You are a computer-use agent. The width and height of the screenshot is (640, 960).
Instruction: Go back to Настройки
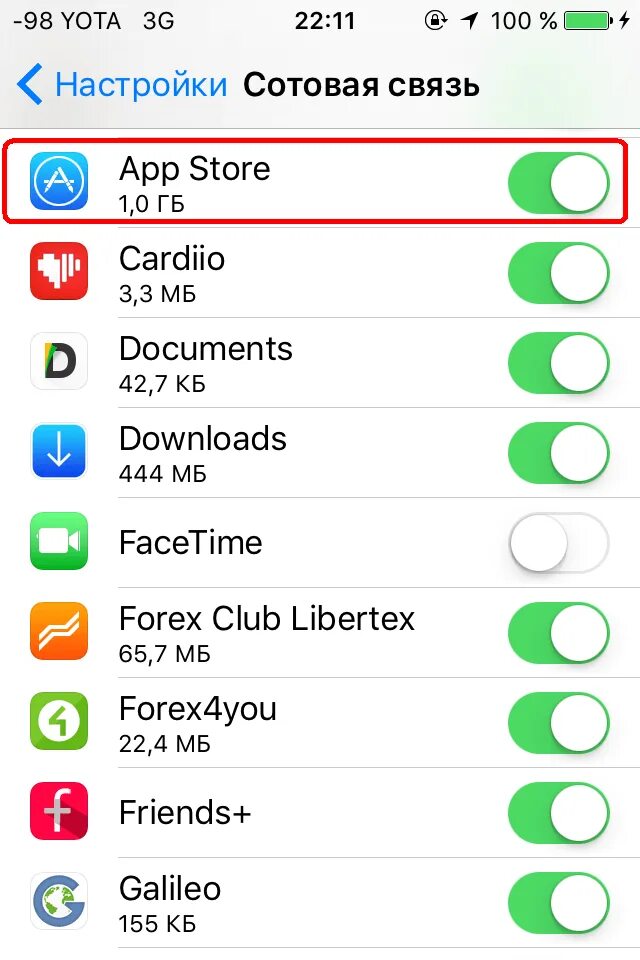pyautogui.click(x=122, y=85)
